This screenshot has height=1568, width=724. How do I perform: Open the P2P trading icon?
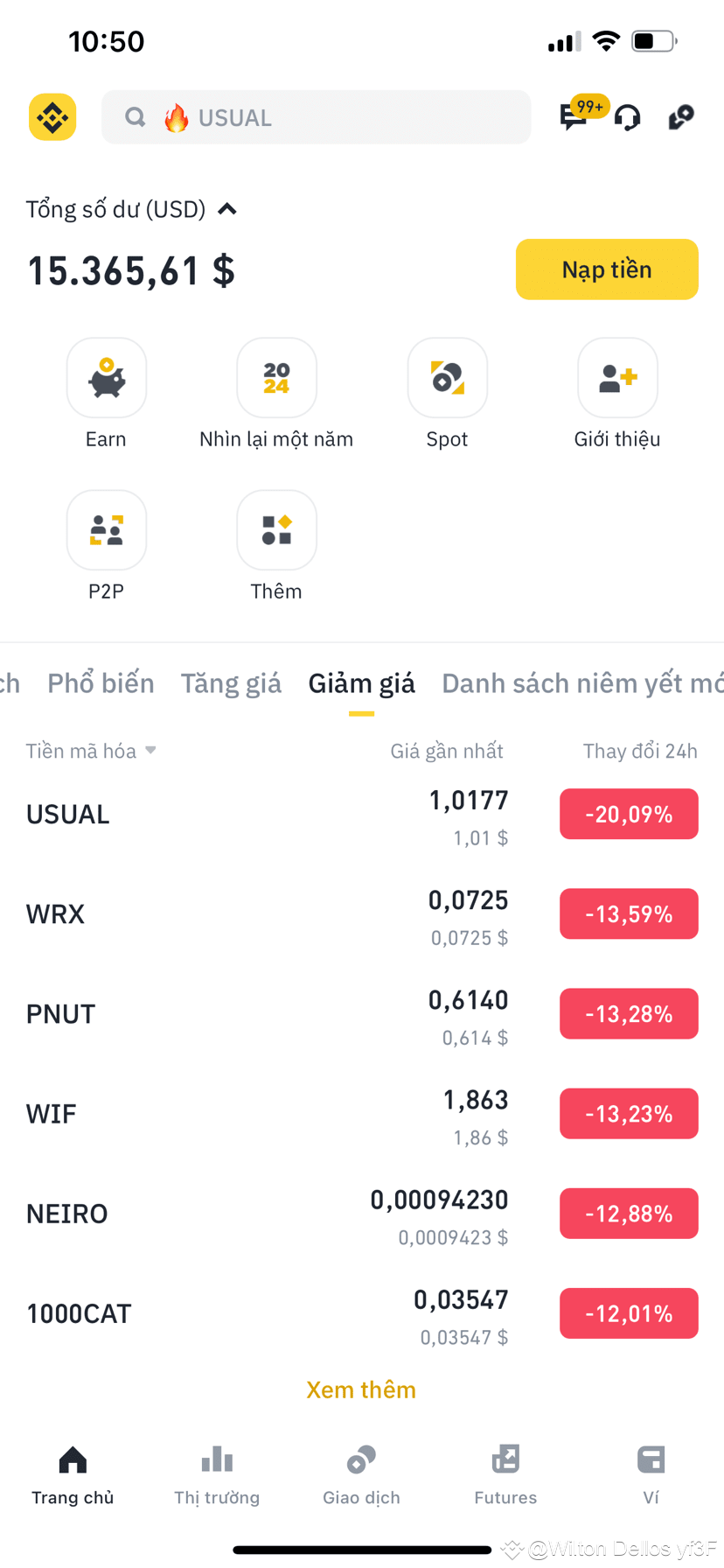[x=106, y=529]
